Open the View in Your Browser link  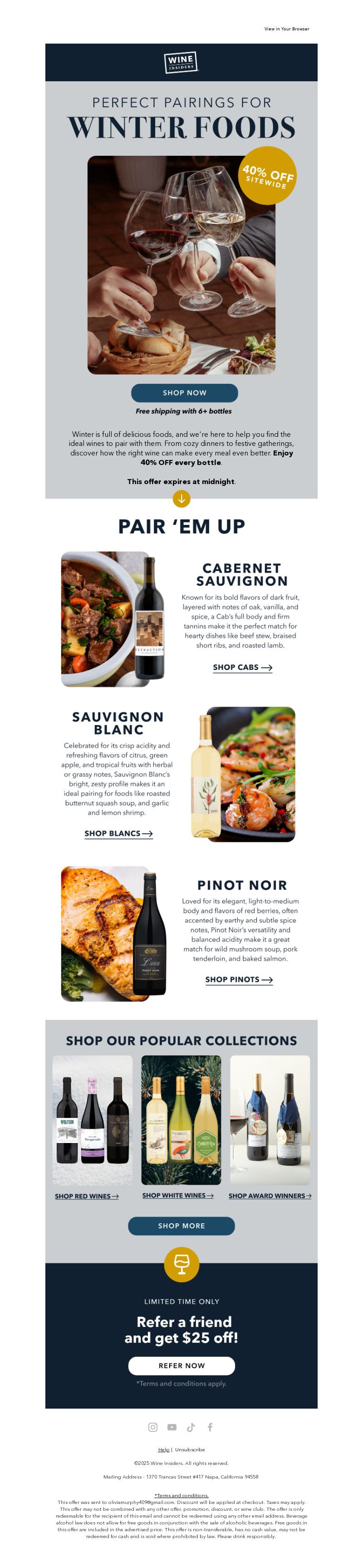click(286, 29)
